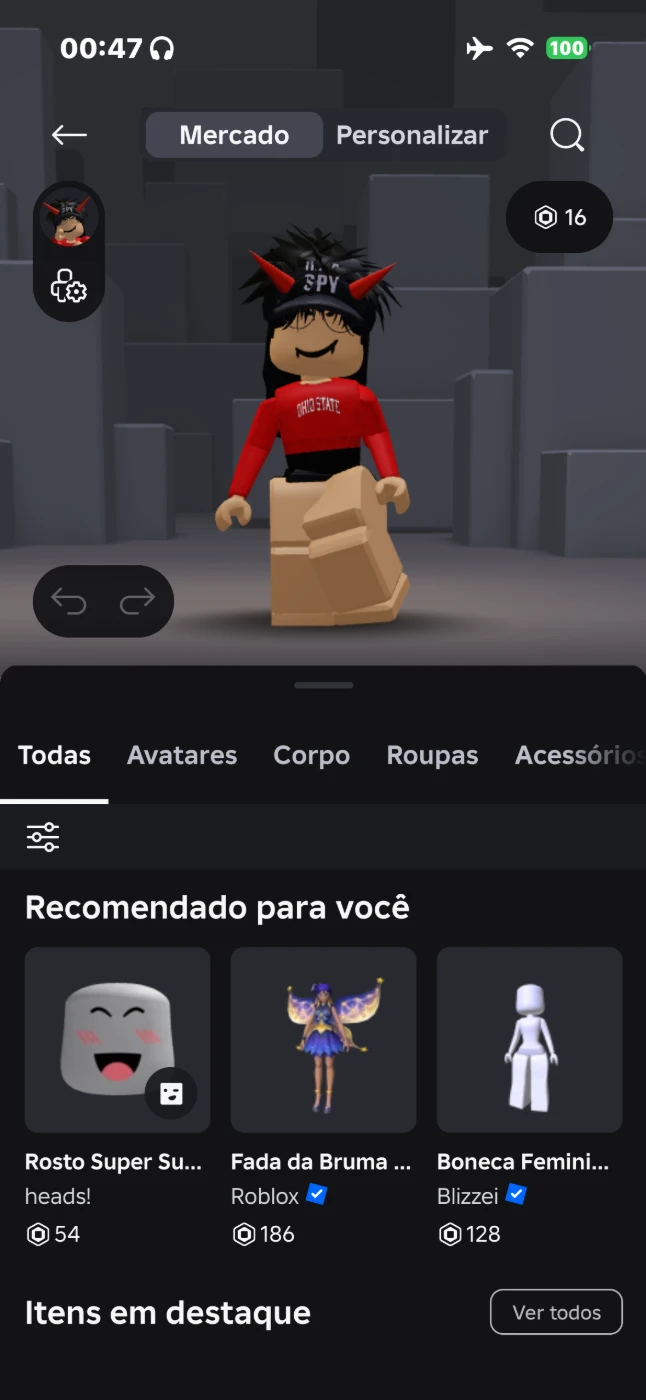
Task: Show the Todas category
Action: 54,755
